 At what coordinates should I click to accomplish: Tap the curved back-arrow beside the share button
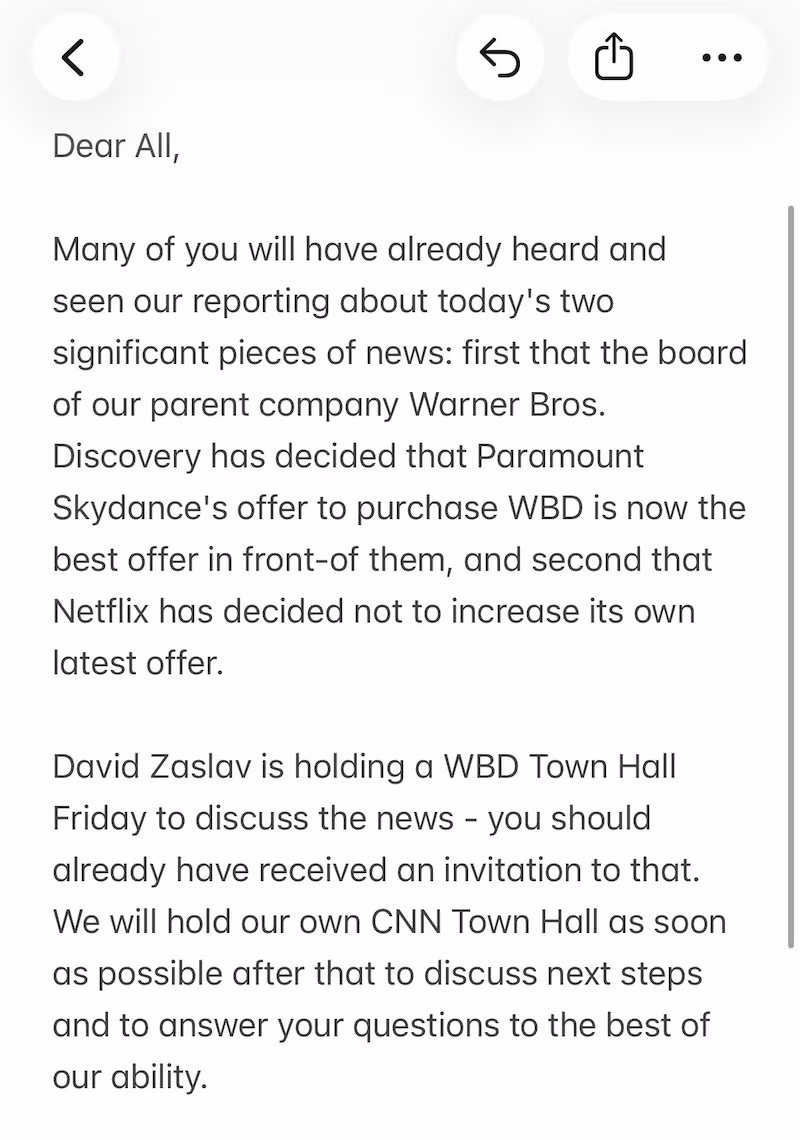click(500, 58)
